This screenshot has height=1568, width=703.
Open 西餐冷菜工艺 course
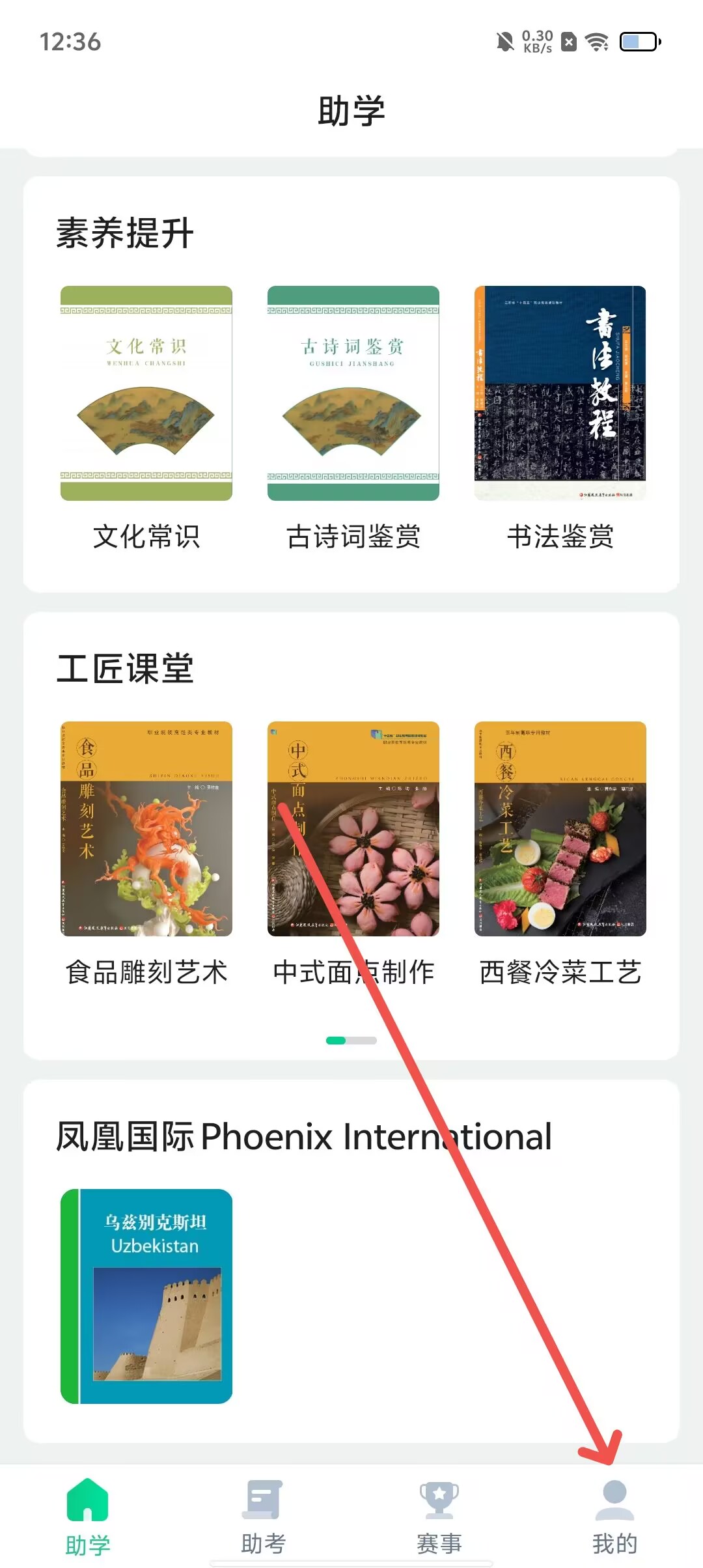click(560, 828)
